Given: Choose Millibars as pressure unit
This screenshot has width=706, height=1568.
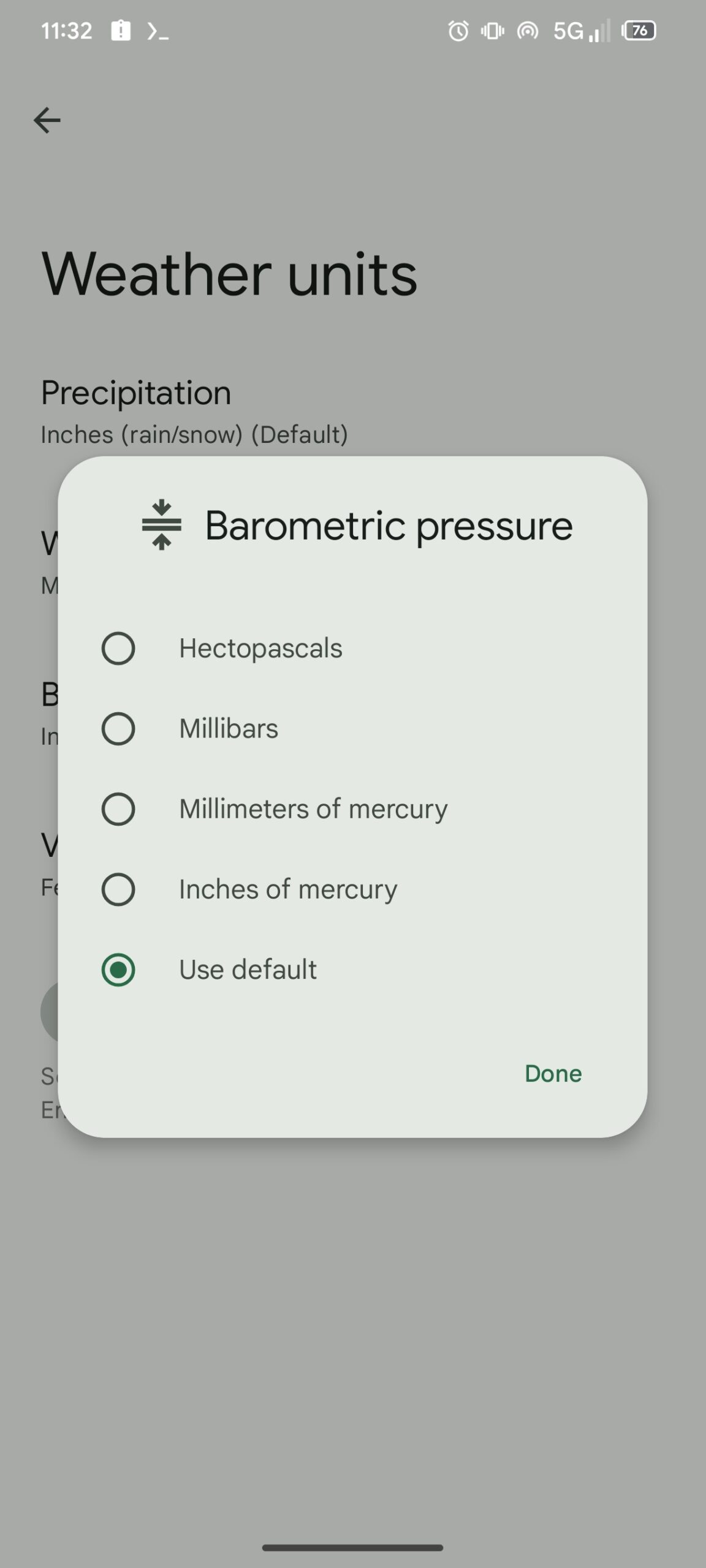Looking at the screenshot, I should click(352, 728).
